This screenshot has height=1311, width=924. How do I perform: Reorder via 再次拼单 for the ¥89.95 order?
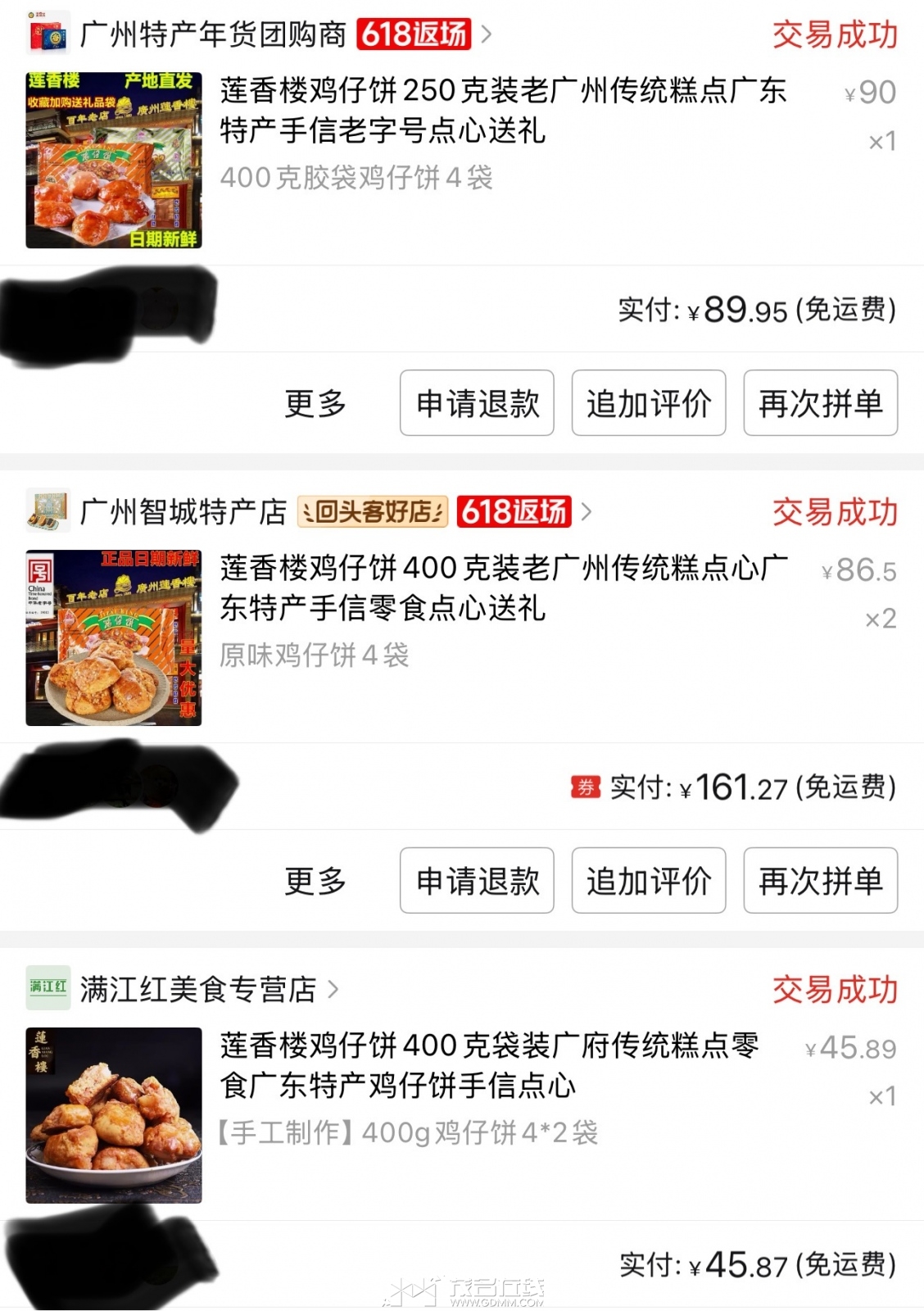[x=820, y=403]
